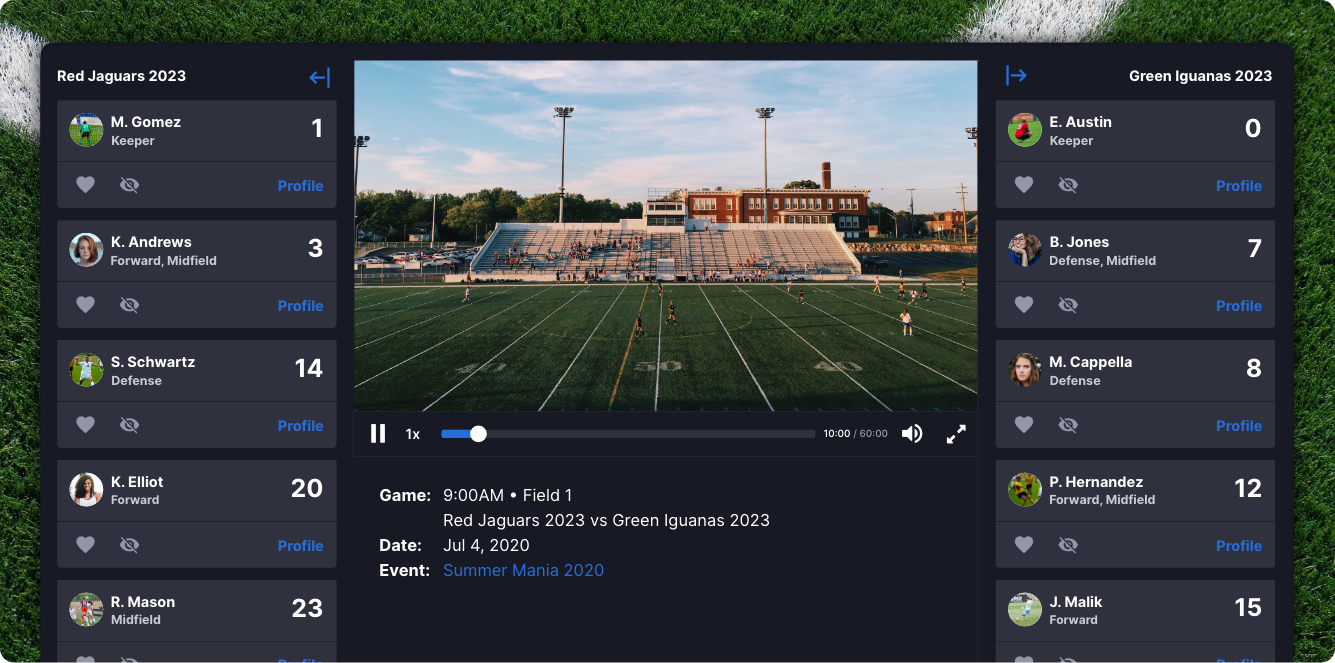Image resolution: width=1335 pixels, height=663 pixels.
Task: Hide K. Andrews using the eye icon
Action: click(129, 305)
